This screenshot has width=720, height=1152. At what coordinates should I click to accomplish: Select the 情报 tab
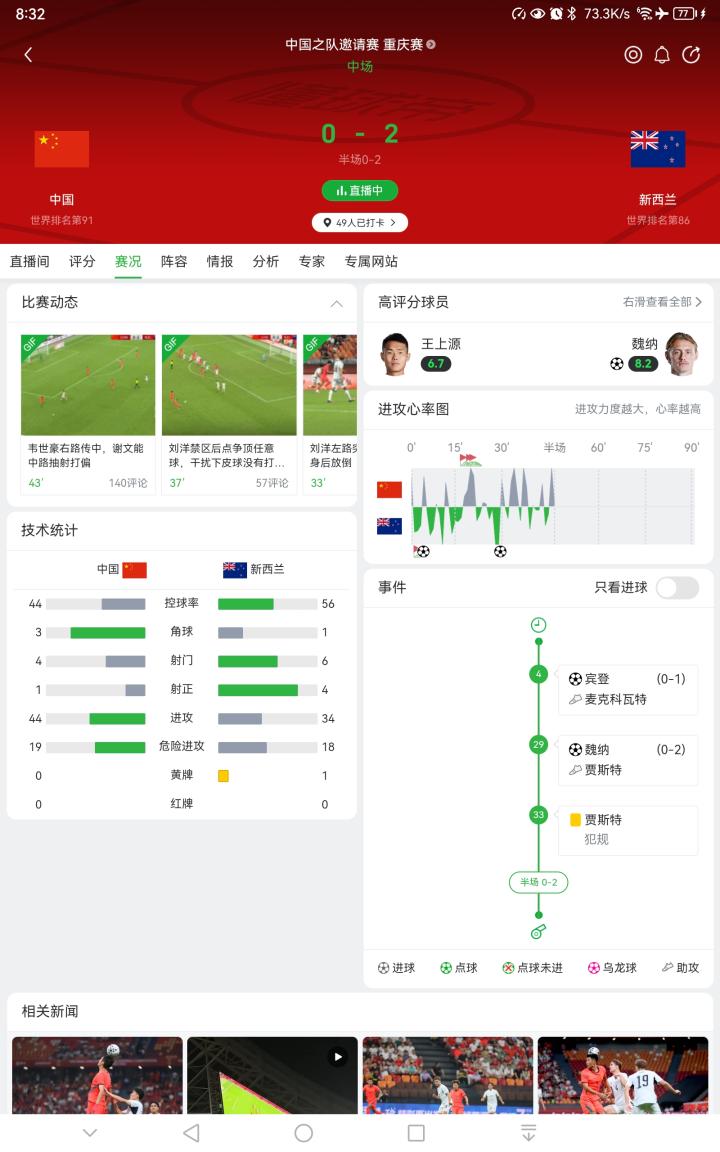[x=220, y=262]
